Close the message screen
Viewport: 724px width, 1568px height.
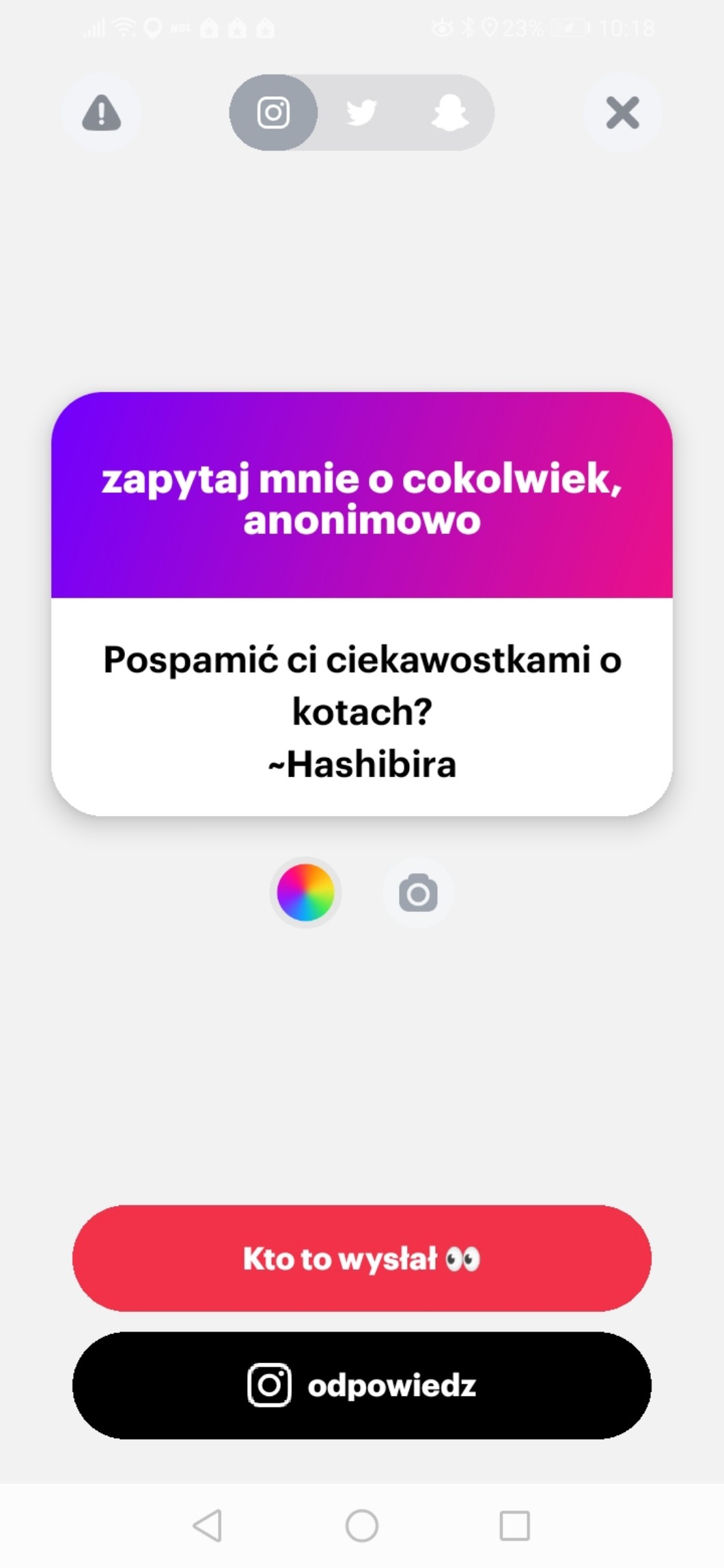coord(622,113)
